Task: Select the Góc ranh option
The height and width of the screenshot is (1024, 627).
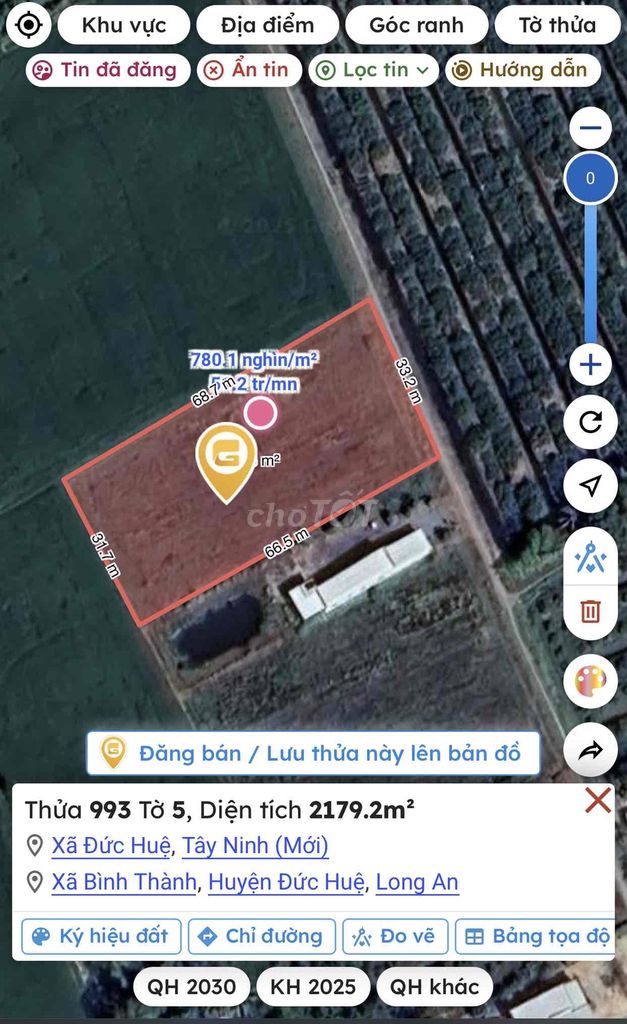Action: (416, 25)
